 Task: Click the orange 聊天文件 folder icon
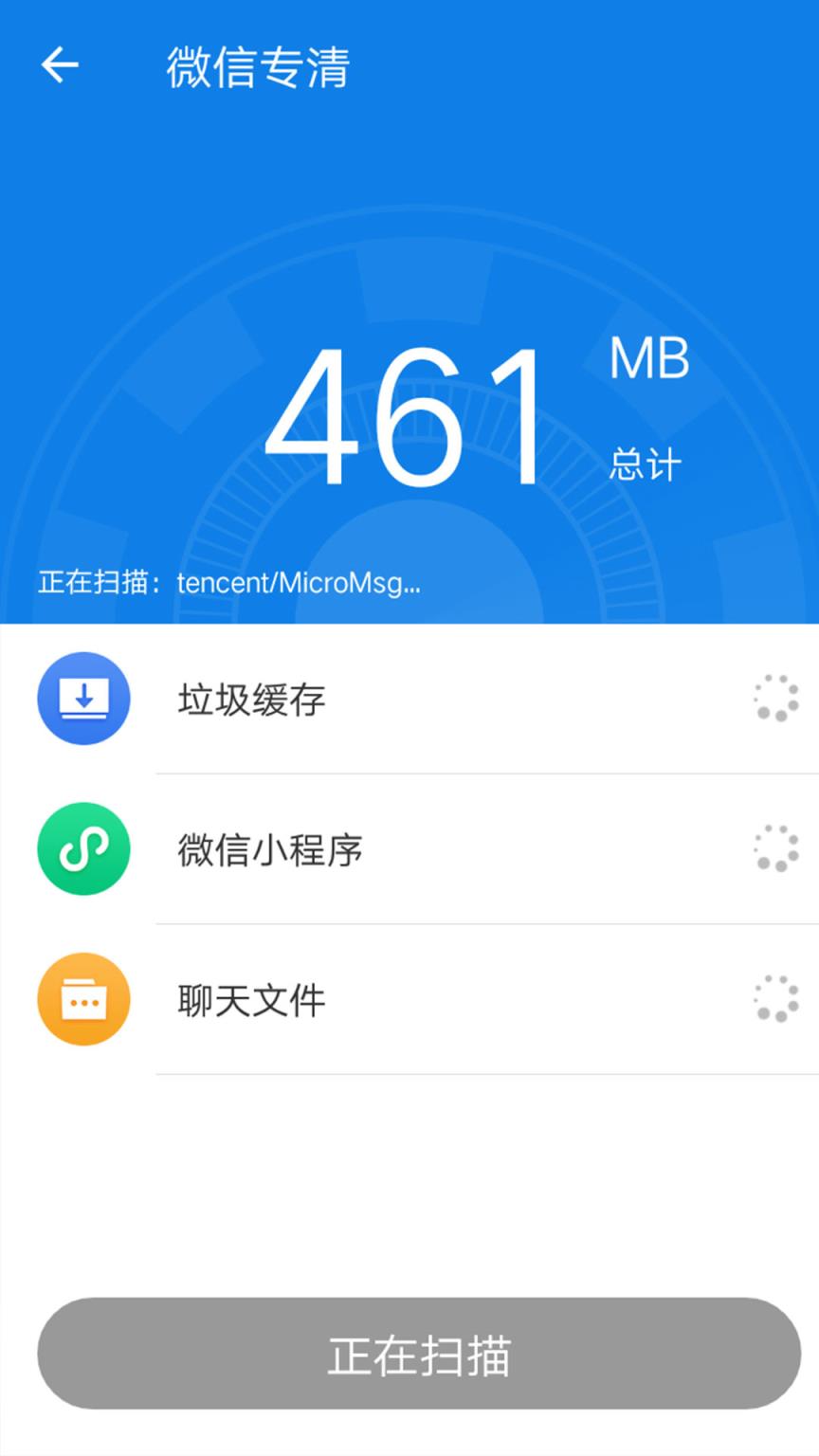[x=83, y=998]
